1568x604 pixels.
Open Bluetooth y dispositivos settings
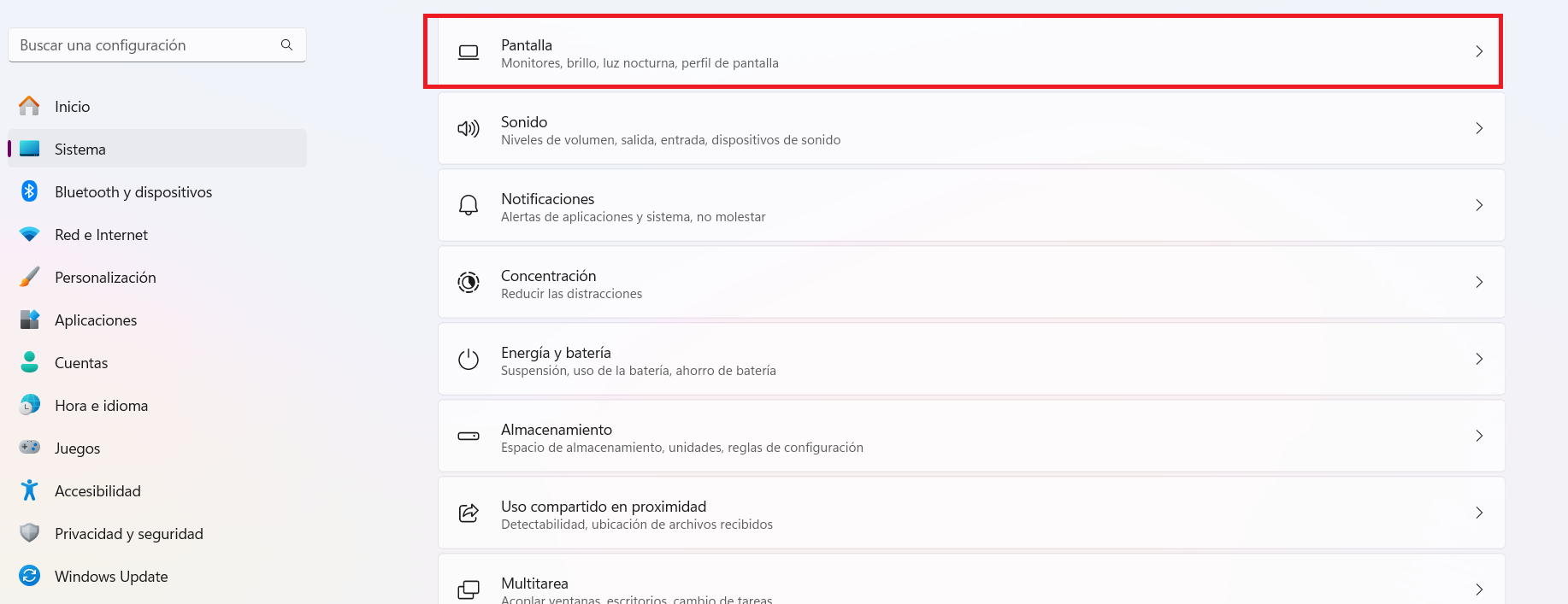pyautogui.click(x=133, y=192)
